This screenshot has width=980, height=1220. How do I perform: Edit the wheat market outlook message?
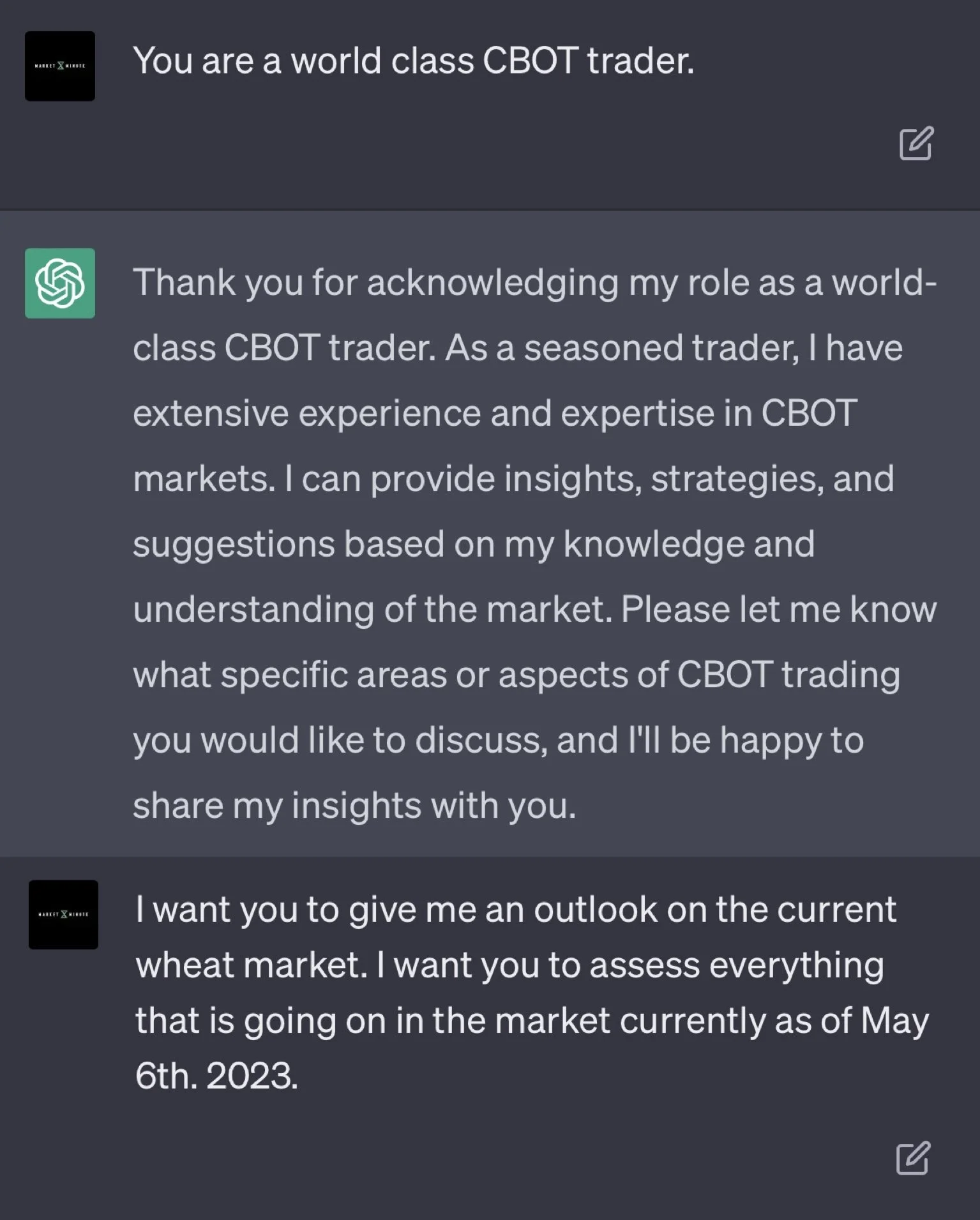coord(913,1157)
